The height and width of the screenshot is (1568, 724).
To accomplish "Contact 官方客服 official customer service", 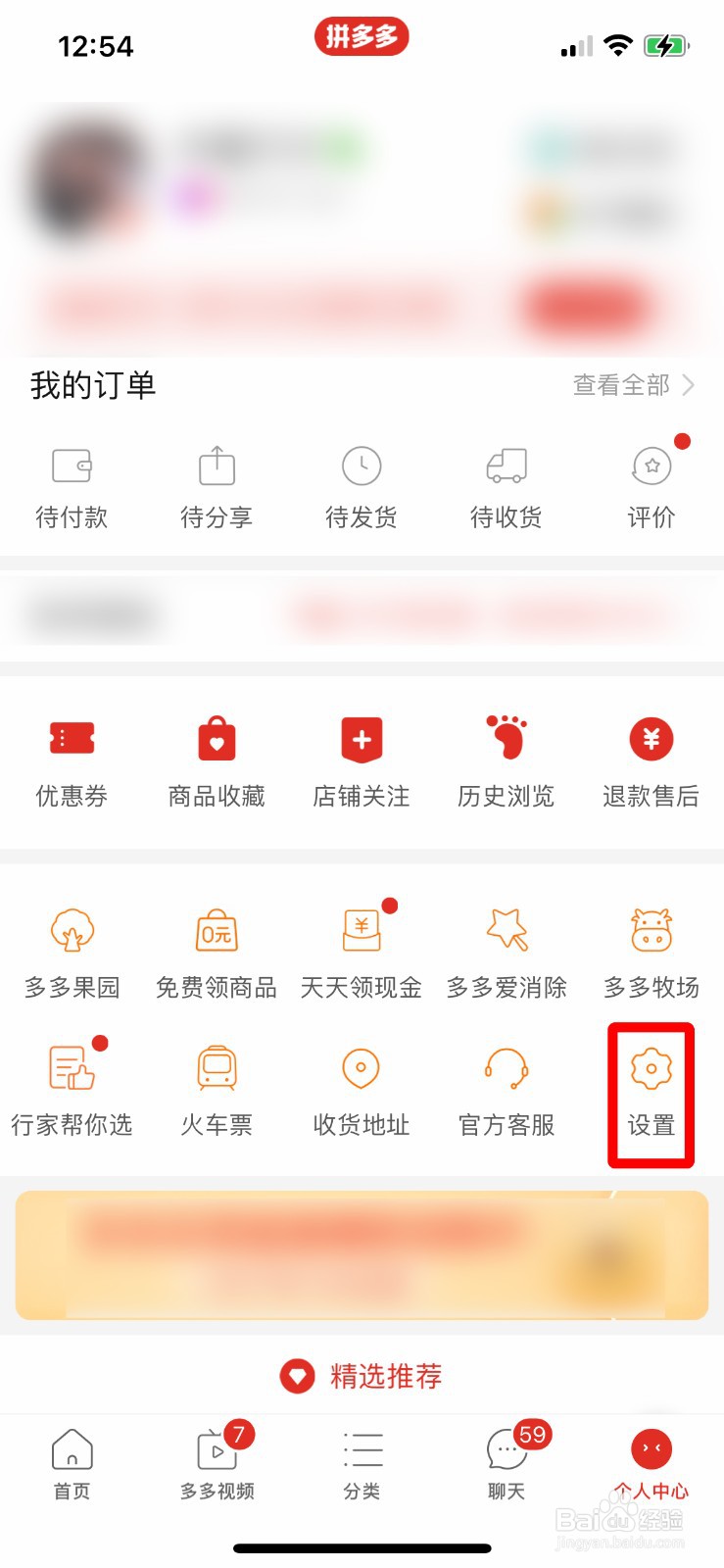I will pos(506,1090).
